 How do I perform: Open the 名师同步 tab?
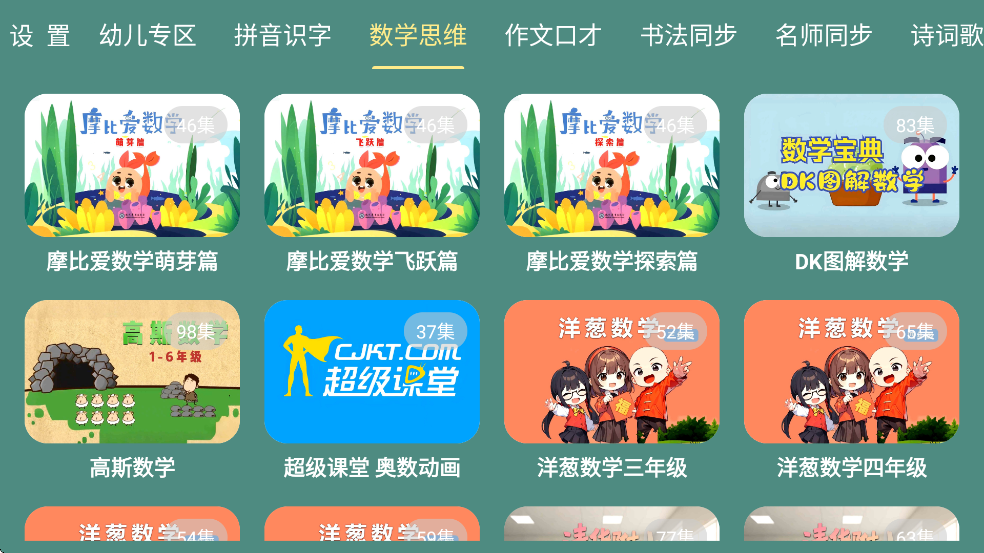click(824, 36)
